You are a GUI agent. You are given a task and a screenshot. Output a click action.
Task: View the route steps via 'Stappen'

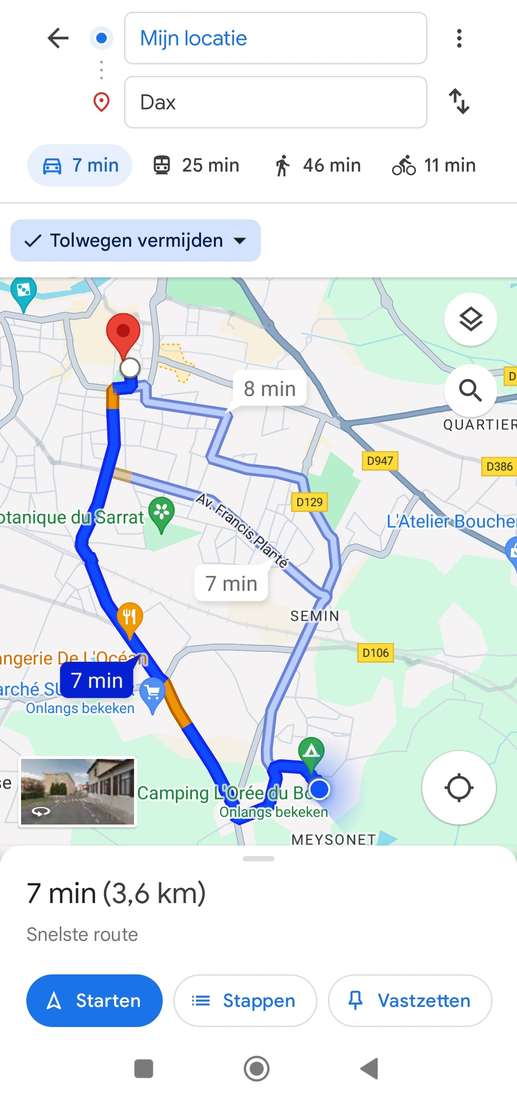(x=245, y=1000)
